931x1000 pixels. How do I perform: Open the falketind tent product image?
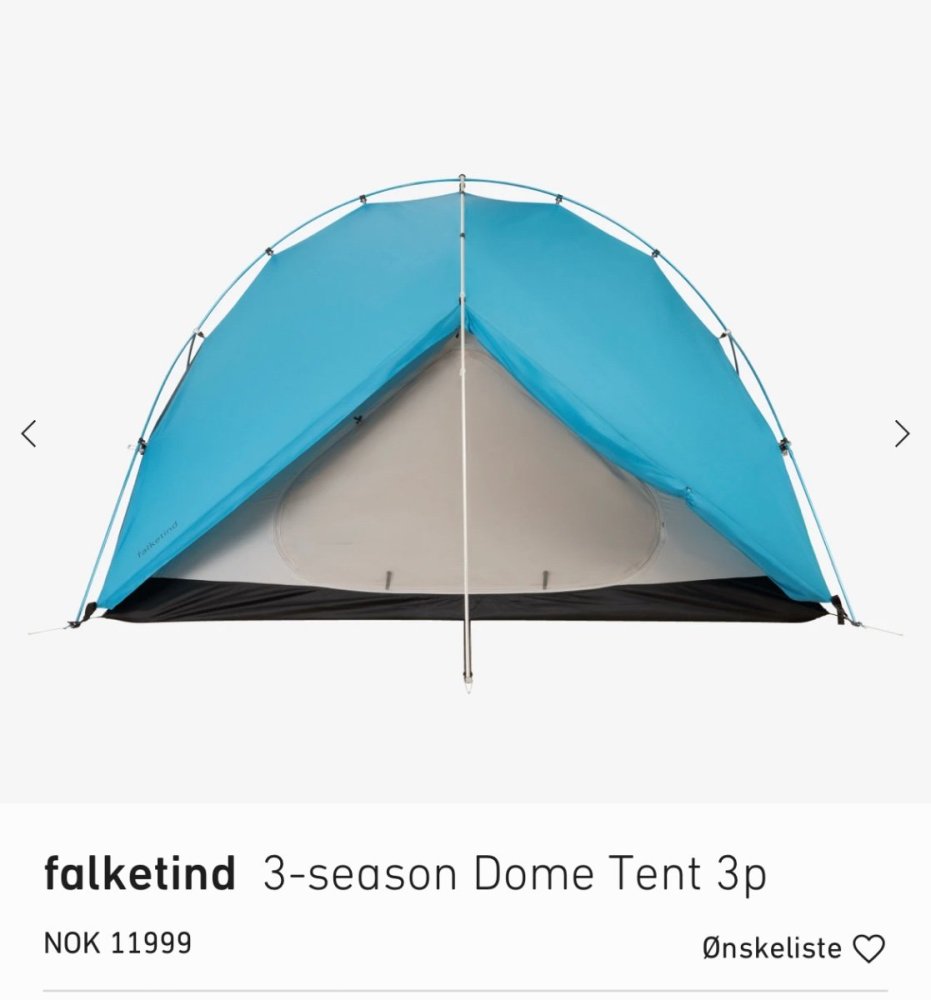(465, 420)
